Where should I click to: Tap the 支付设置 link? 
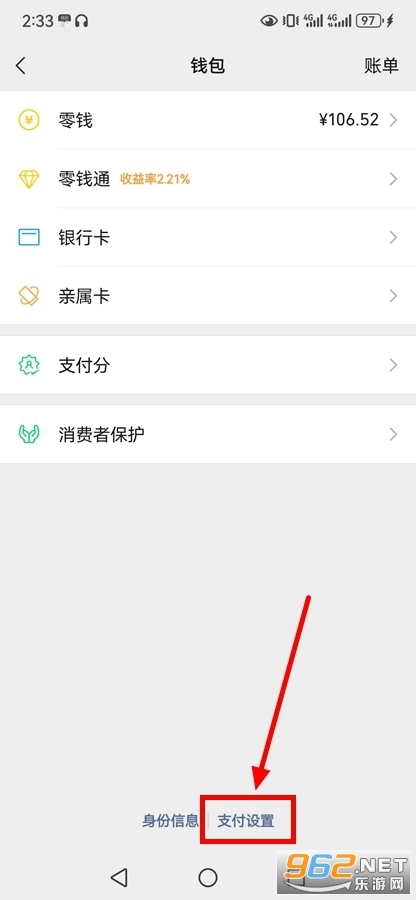[x=246, y=820]
